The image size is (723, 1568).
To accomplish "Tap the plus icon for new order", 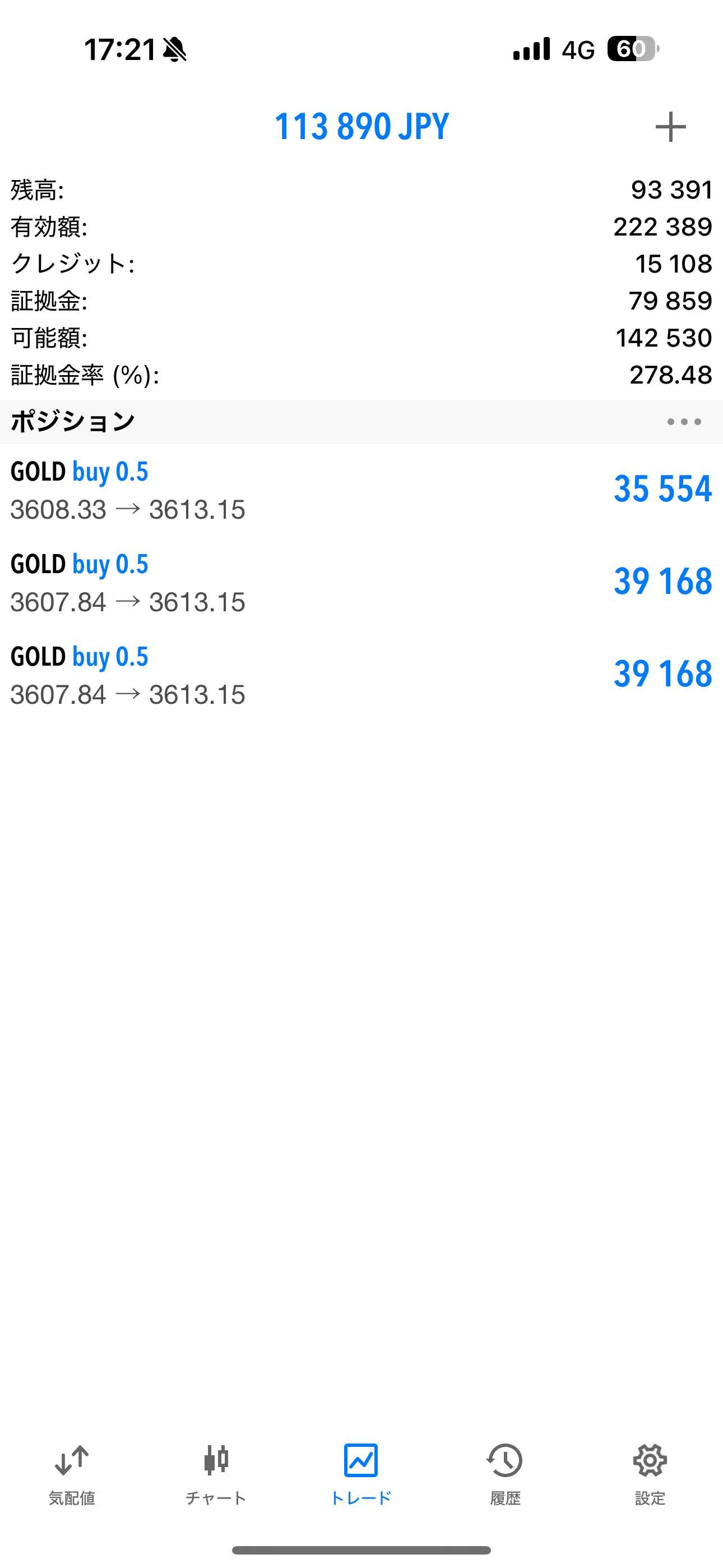I will (670, 127).
